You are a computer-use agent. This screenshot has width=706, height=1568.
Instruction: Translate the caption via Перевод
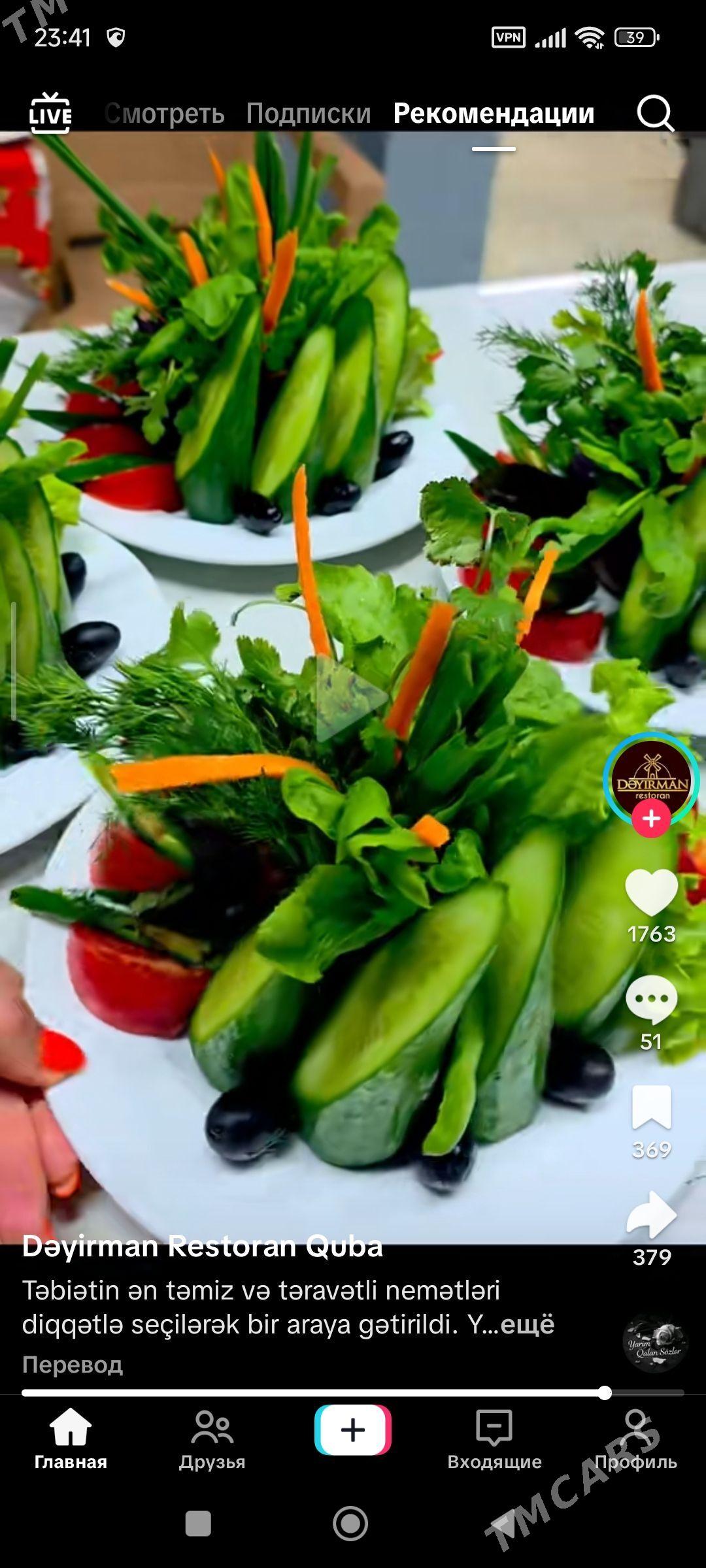click(x=72, y=1365)
